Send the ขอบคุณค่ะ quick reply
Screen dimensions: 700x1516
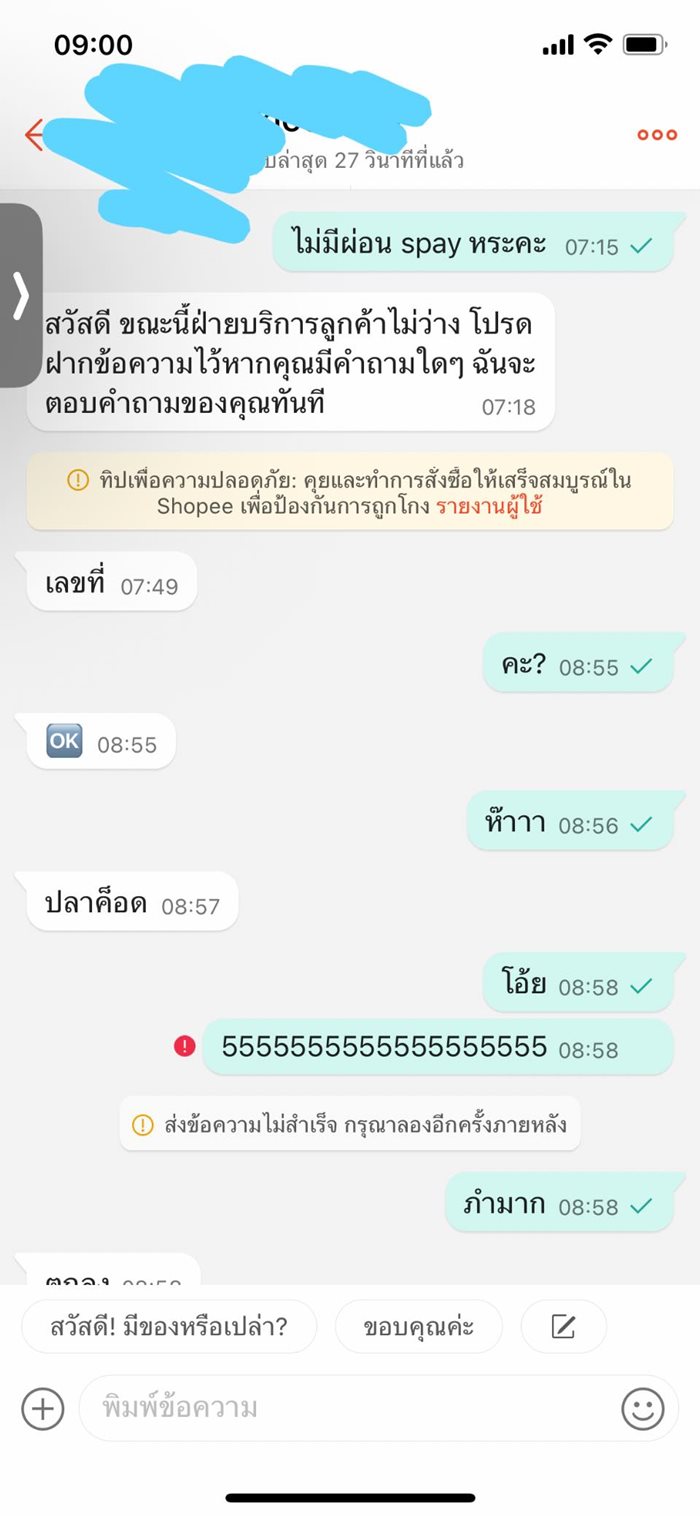(419, 1327)
